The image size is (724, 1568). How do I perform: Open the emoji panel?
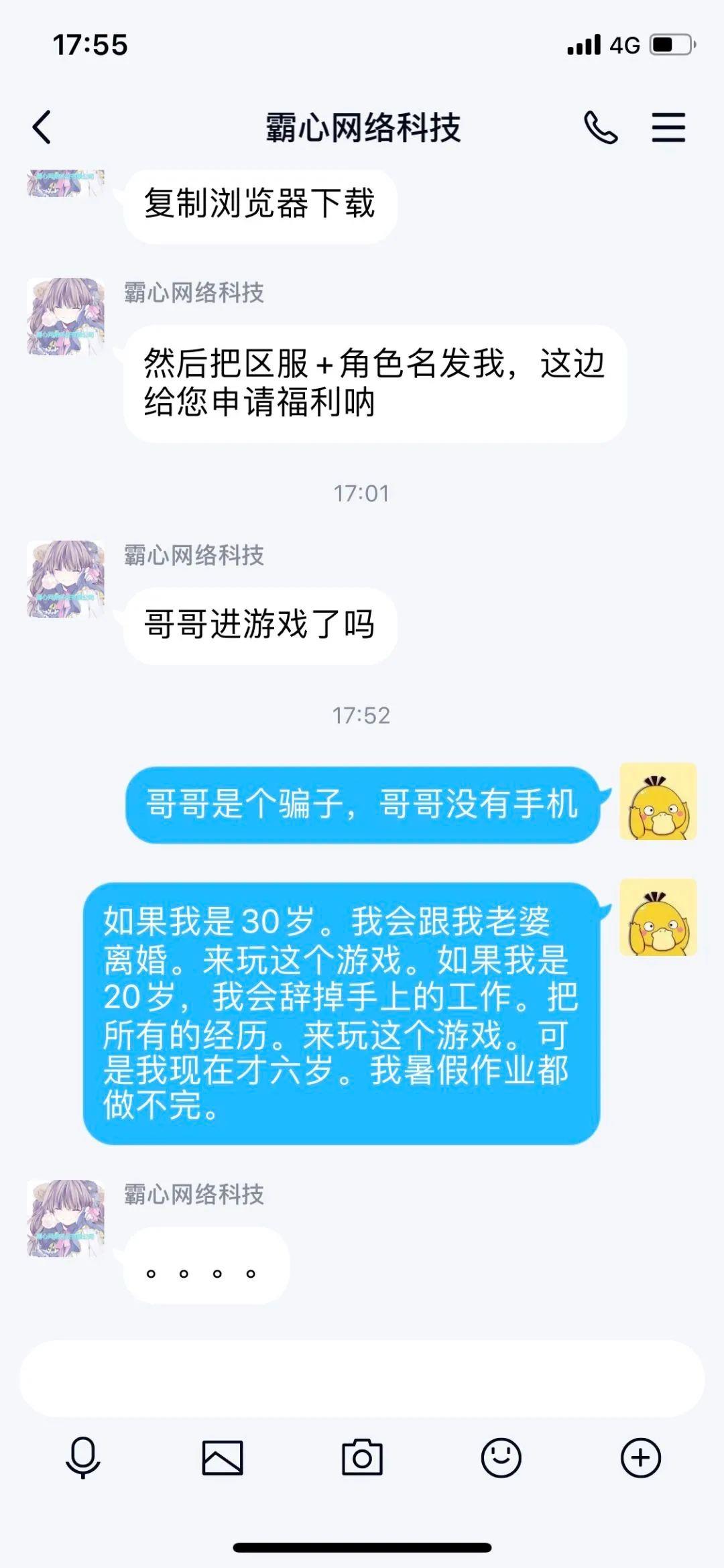pos(501,1457)
